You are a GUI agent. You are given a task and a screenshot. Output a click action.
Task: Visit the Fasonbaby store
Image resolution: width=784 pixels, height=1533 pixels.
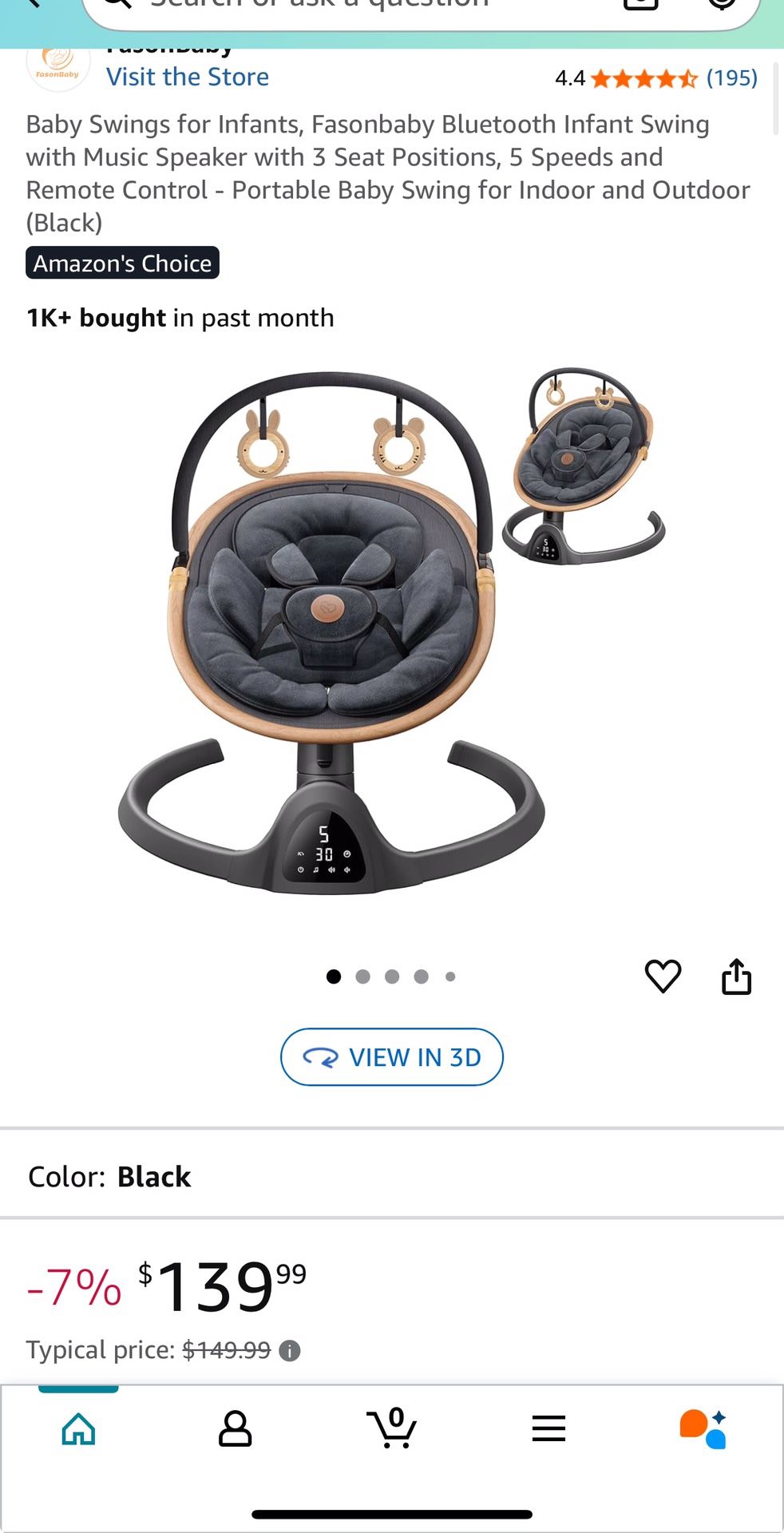188,77
